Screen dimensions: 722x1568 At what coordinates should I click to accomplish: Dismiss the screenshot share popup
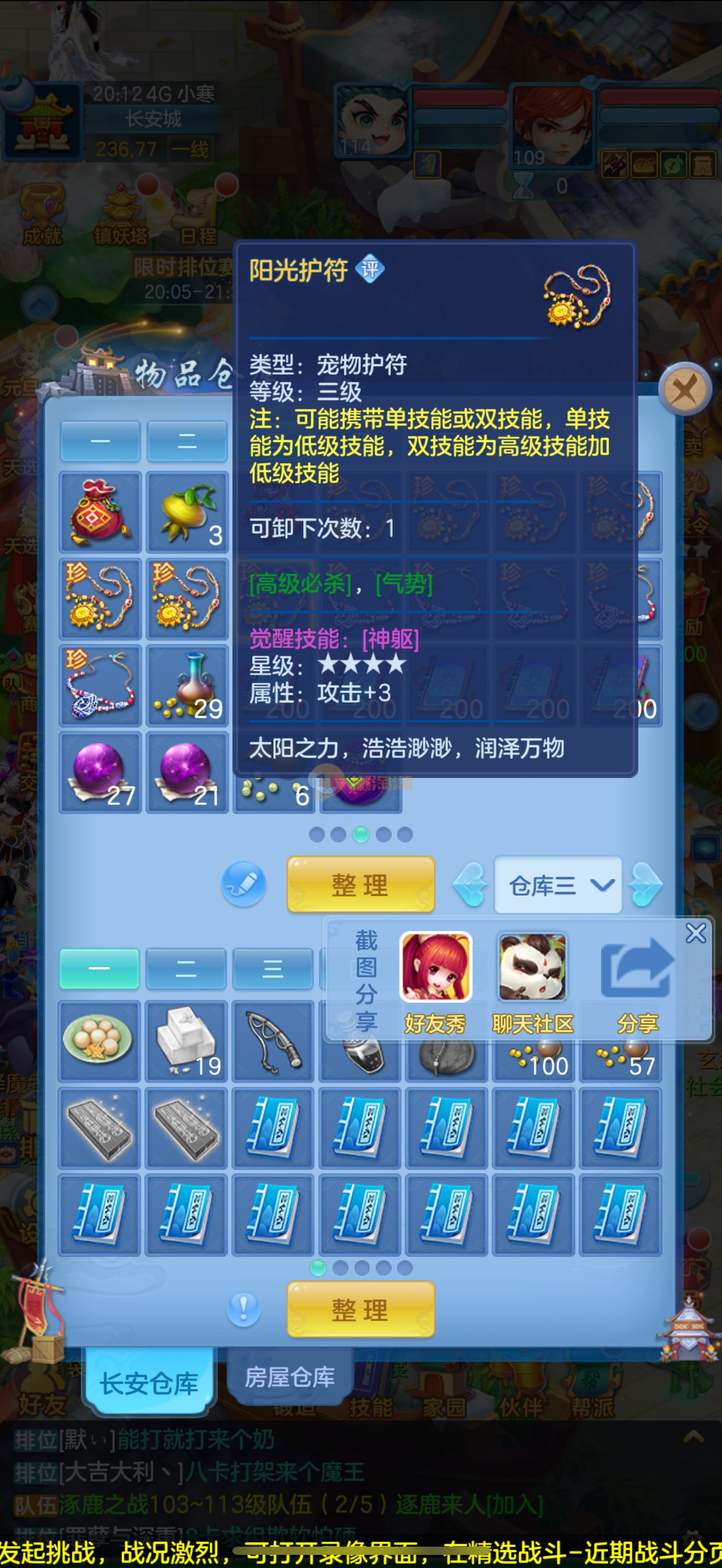click(695, 933)
